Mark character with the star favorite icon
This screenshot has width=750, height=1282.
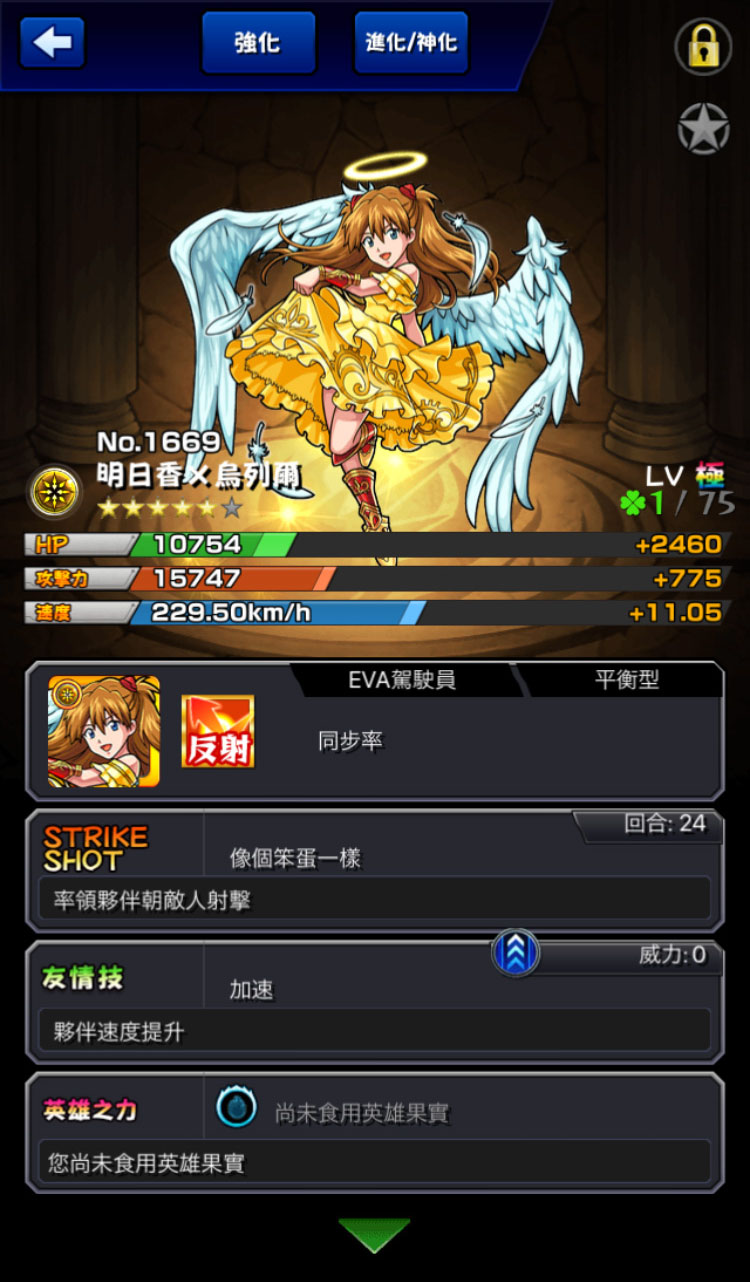(703, 129)
